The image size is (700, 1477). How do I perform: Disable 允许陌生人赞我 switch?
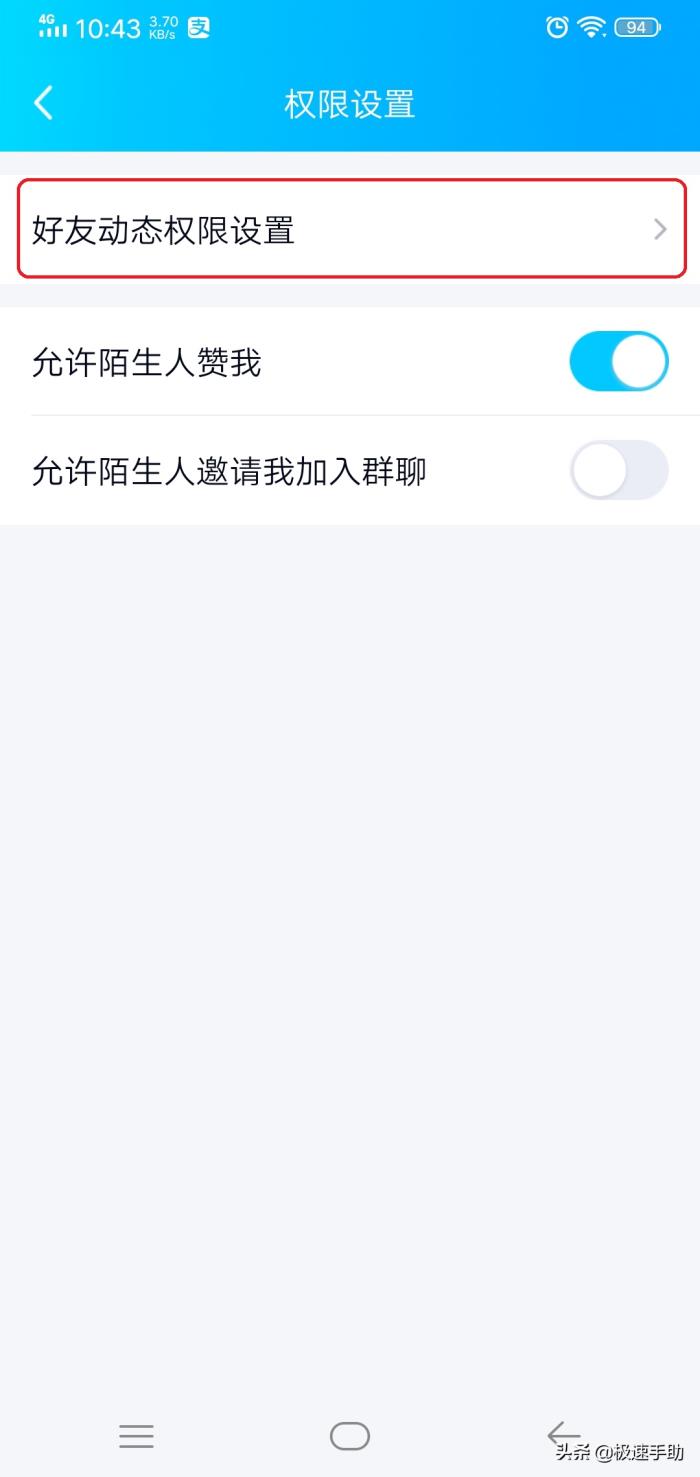pos(618,361)
